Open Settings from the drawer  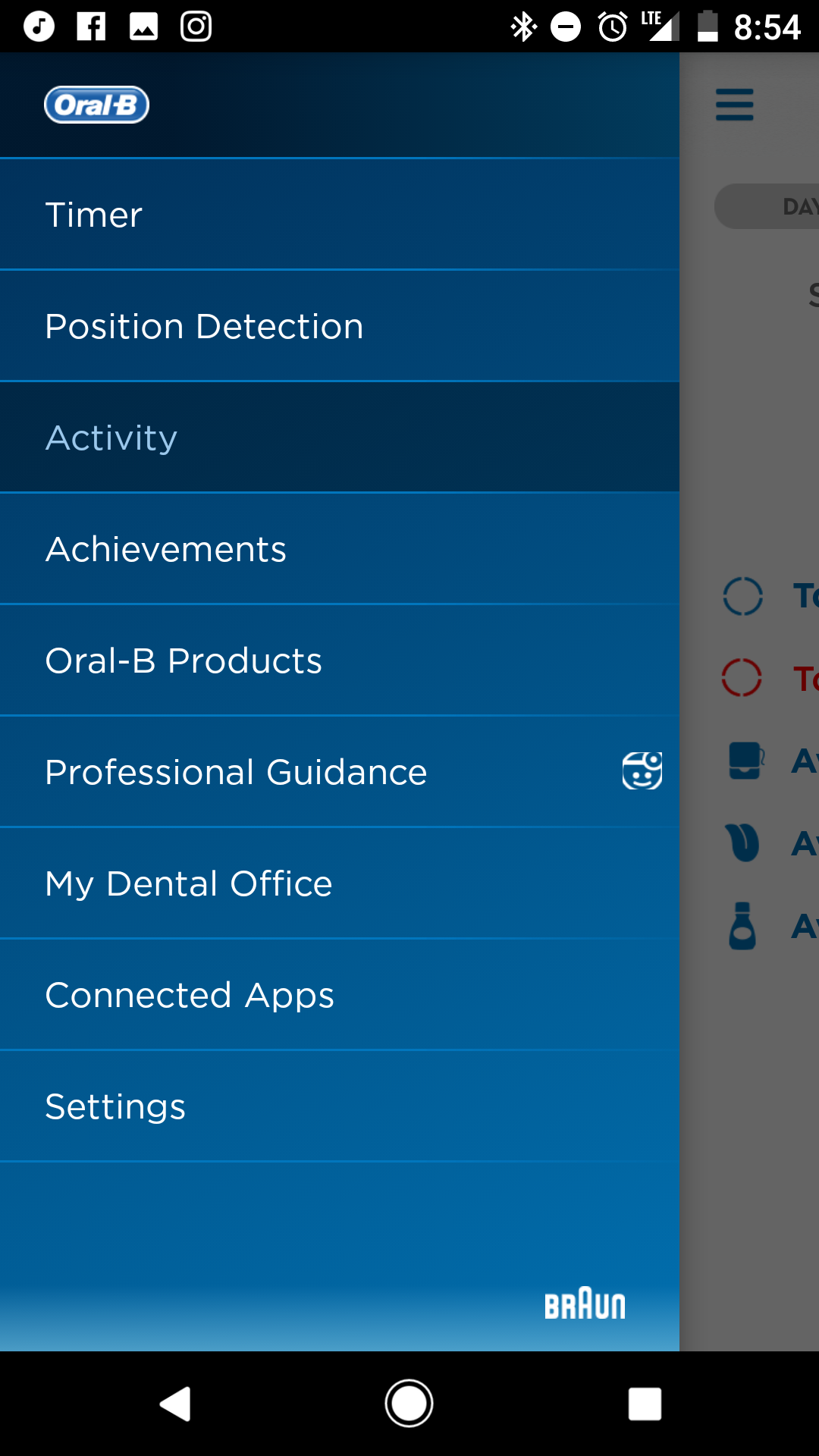click(x=340, y=1106)
